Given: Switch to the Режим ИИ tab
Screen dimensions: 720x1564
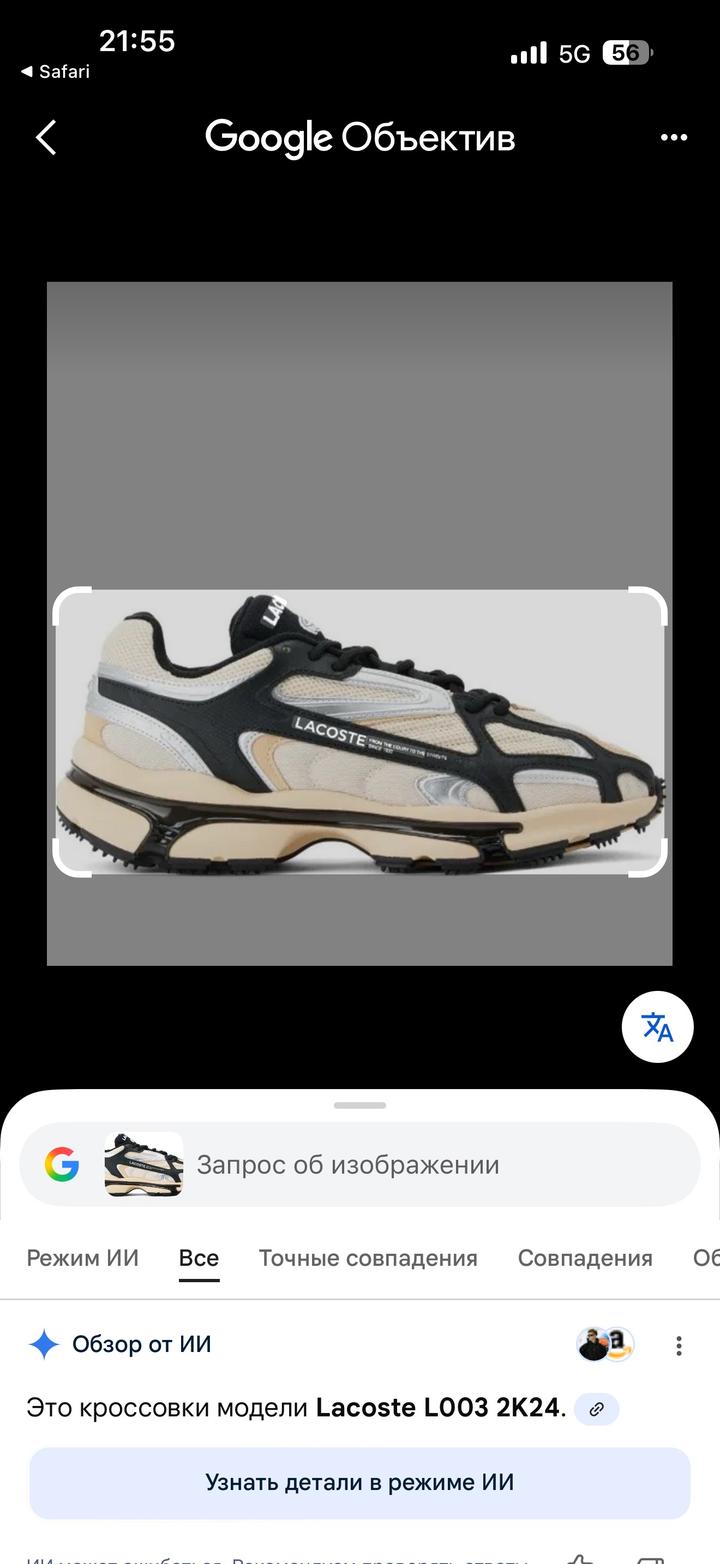Looking at the screenshot, I should [x=82, y=1258].
